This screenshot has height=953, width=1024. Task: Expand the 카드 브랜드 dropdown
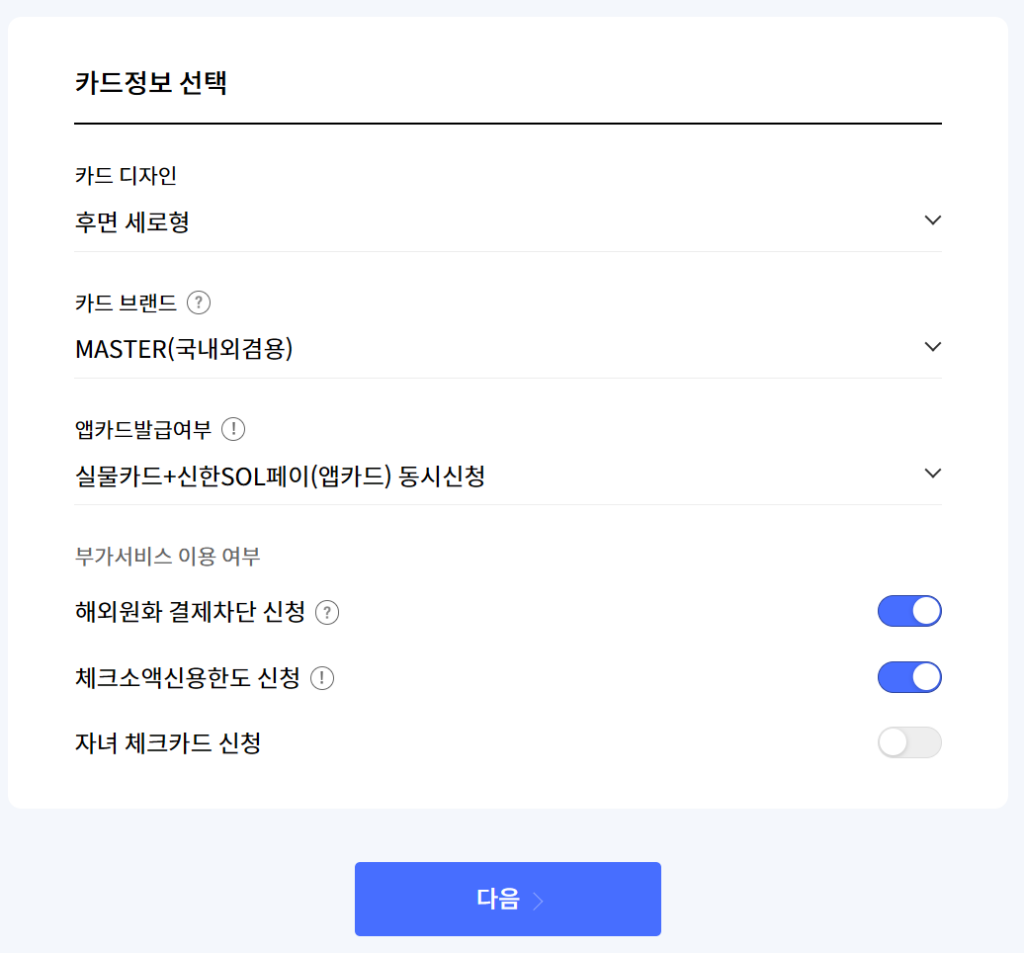point(508,348)
